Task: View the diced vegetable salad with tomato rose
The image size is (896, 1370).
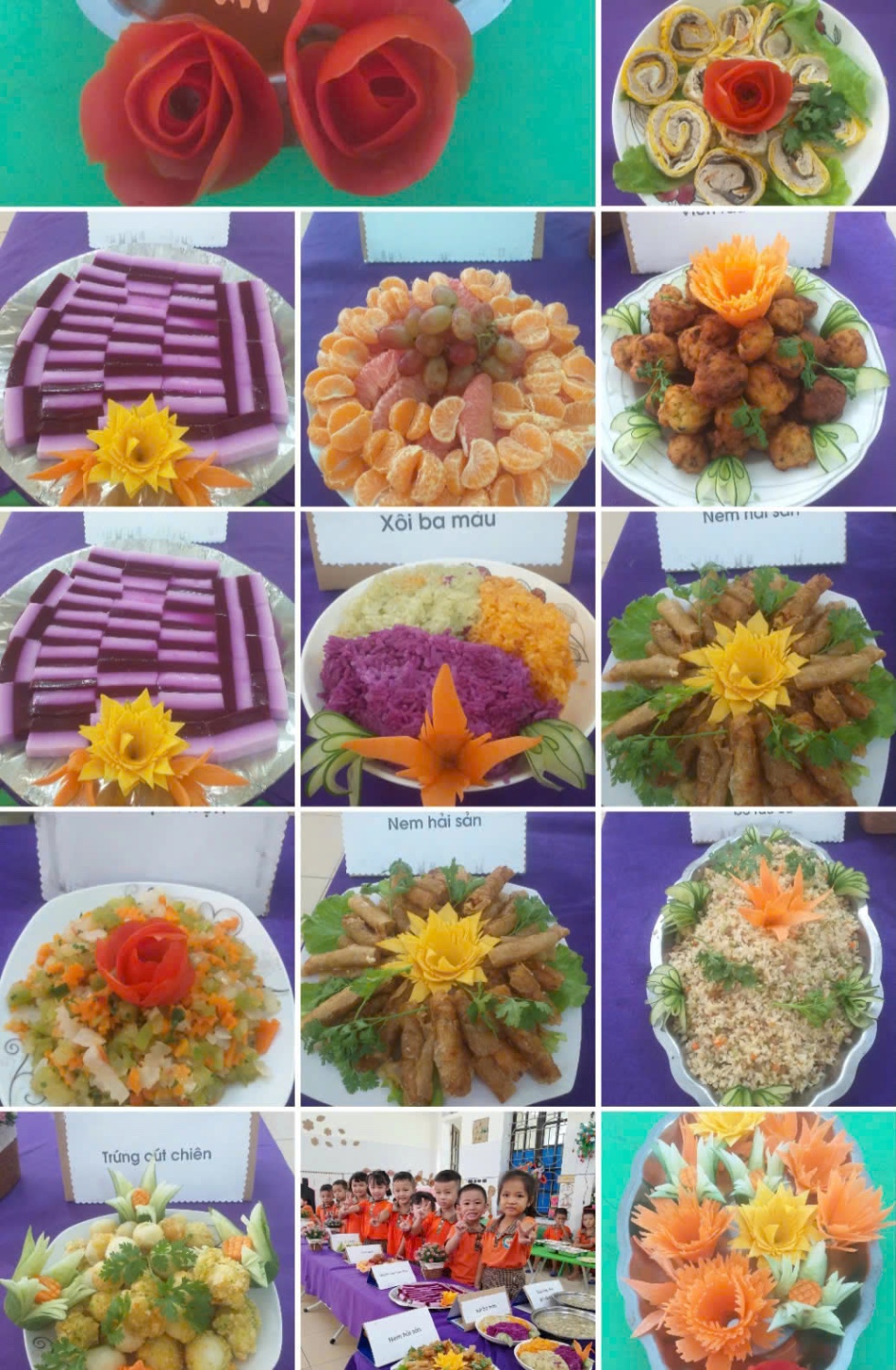Action: pyautogui.click(x=147, y=958)
